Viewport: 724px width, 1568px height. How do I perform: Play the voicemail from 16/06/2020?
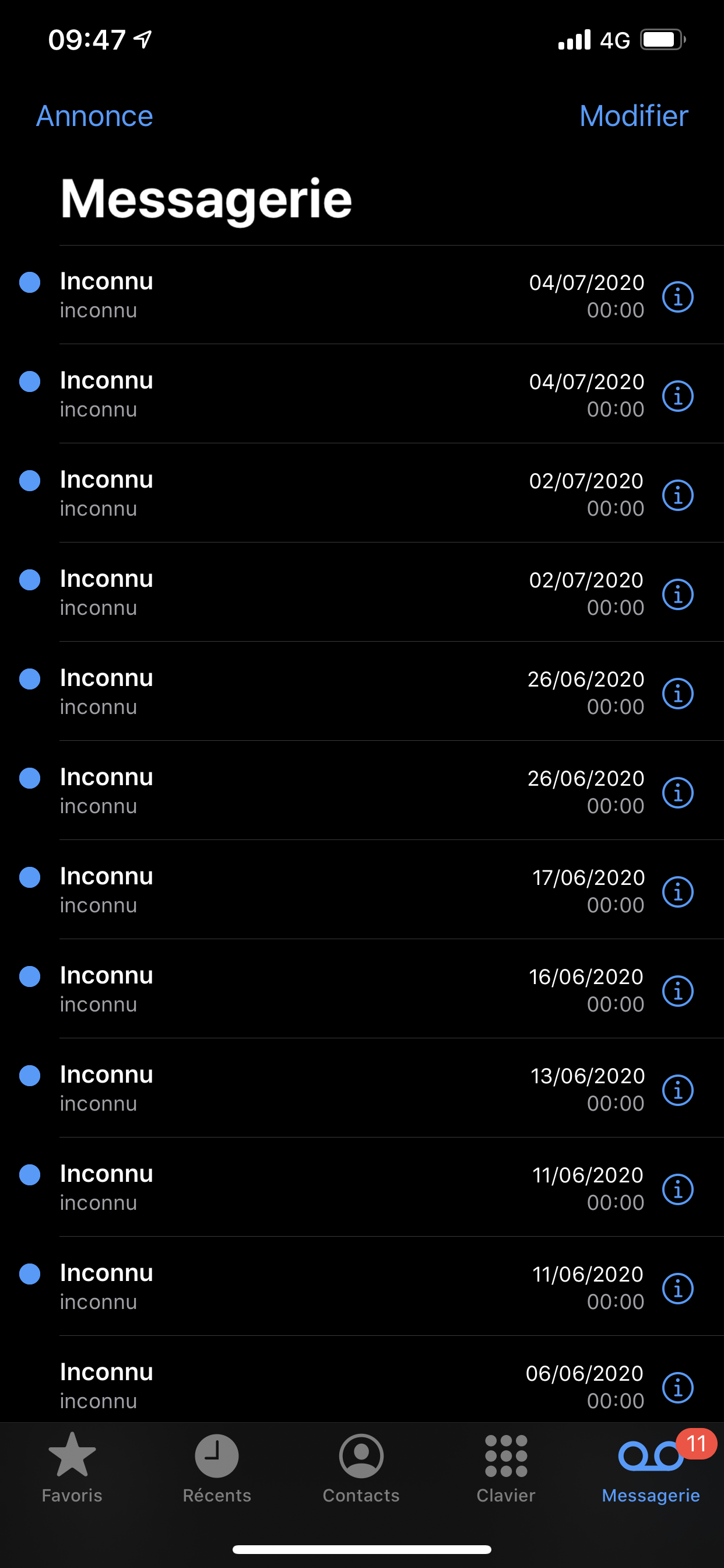click(304, 989)
